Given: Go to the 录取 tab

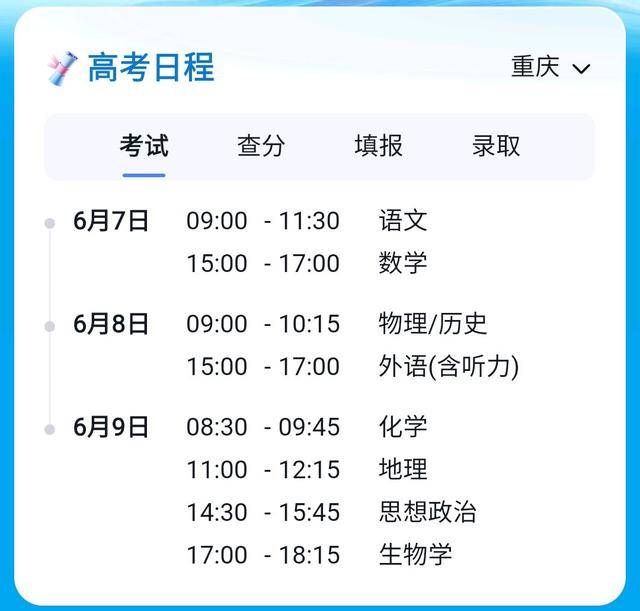Looking at the screenshot, I should 496,146.
